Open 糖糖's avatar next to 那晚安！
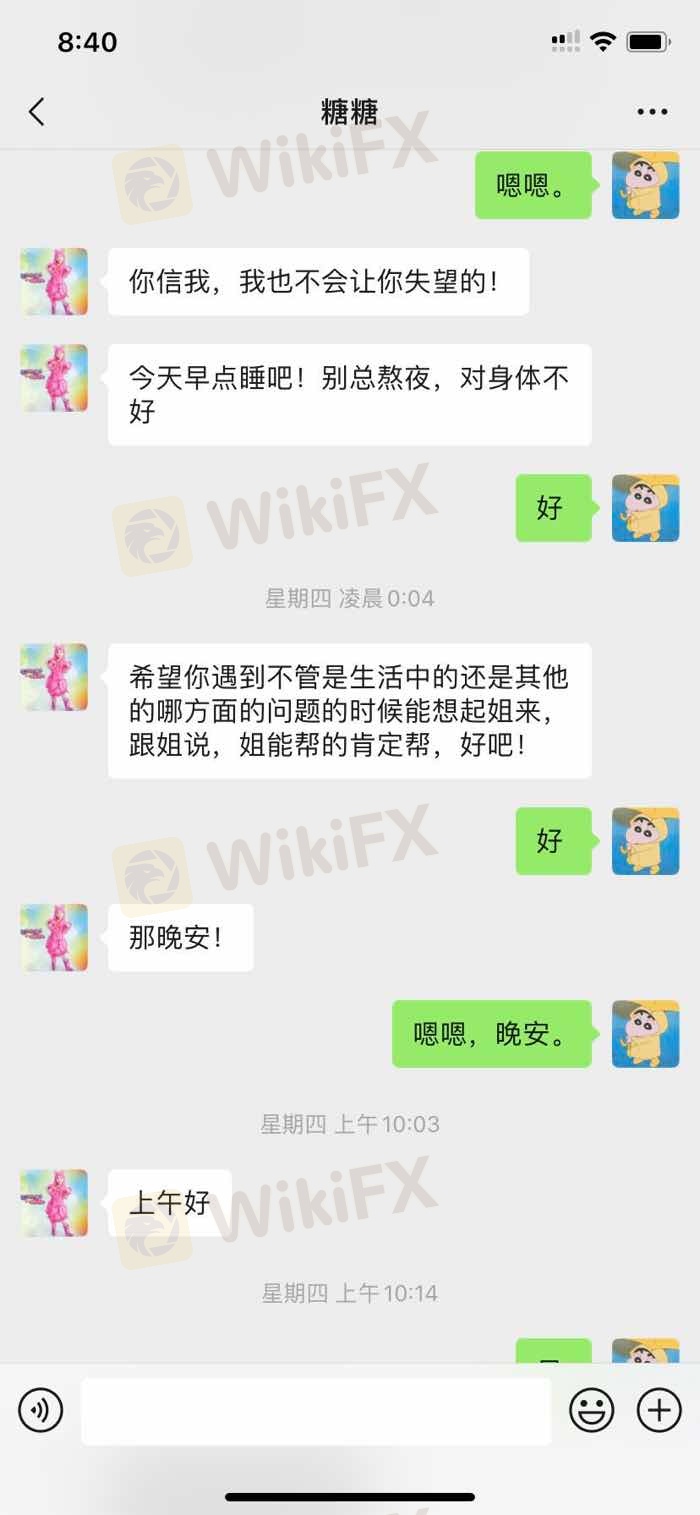The image size is (700, 1515). [x=54, y=937]
